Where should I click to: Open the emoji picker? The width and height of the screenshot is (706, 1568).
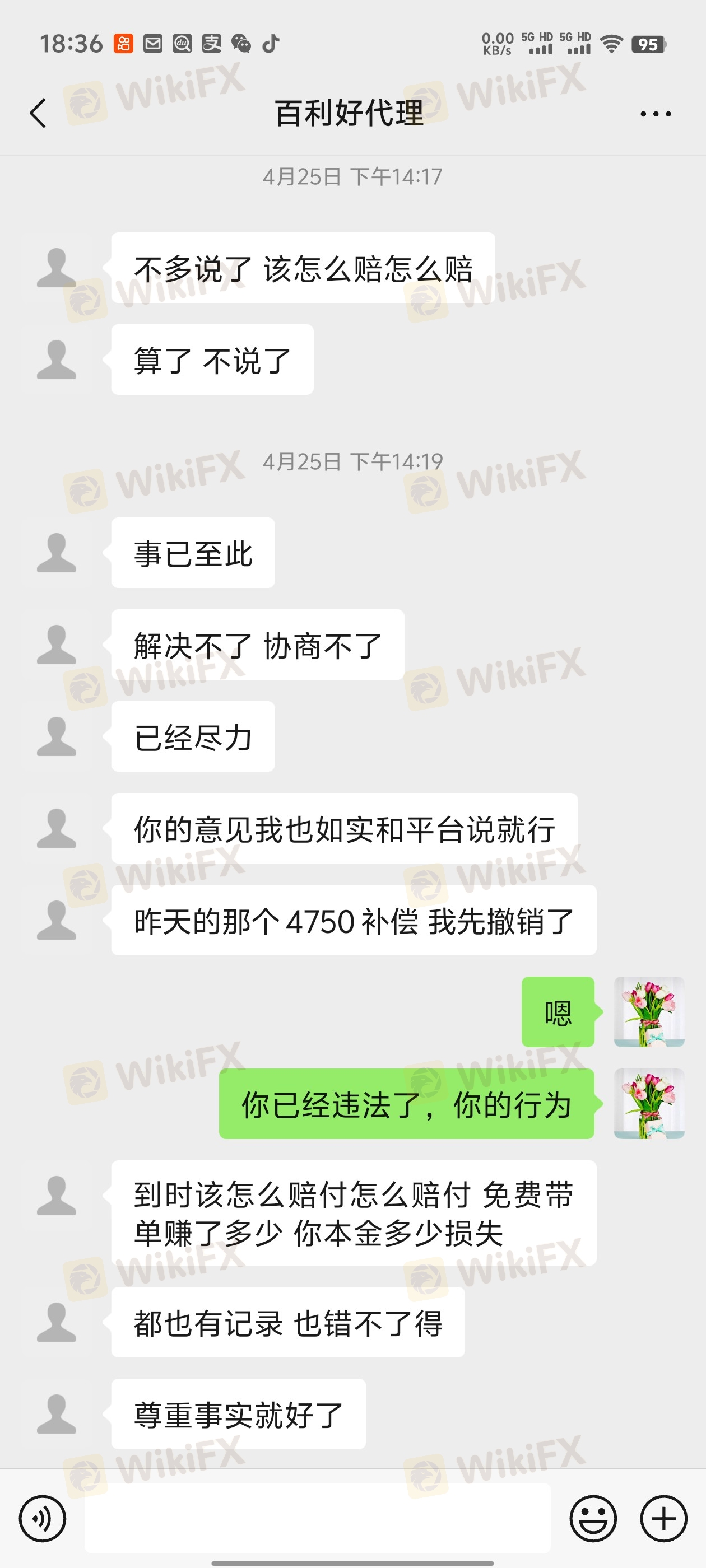click(x=593, y=1518)
